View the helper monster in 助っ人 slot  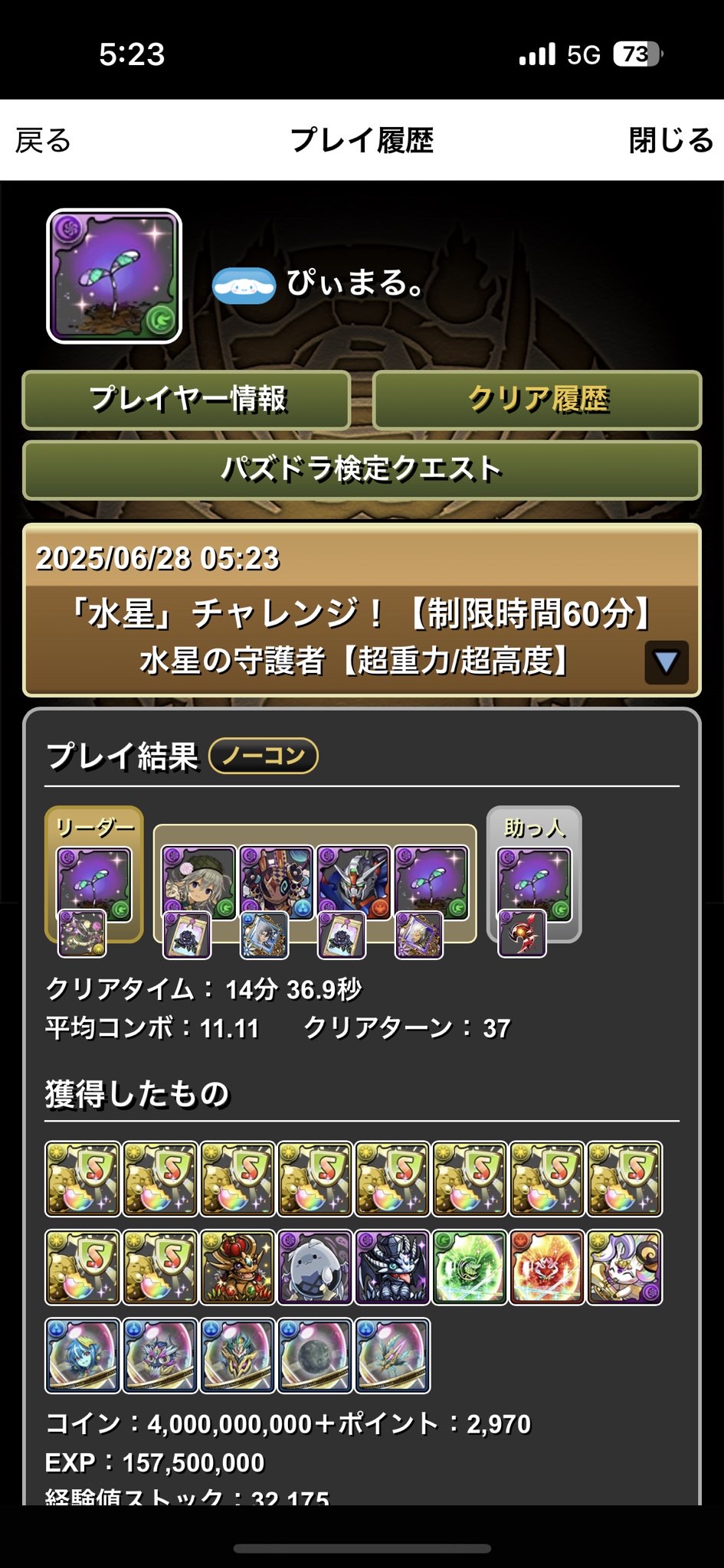point(534,884)
